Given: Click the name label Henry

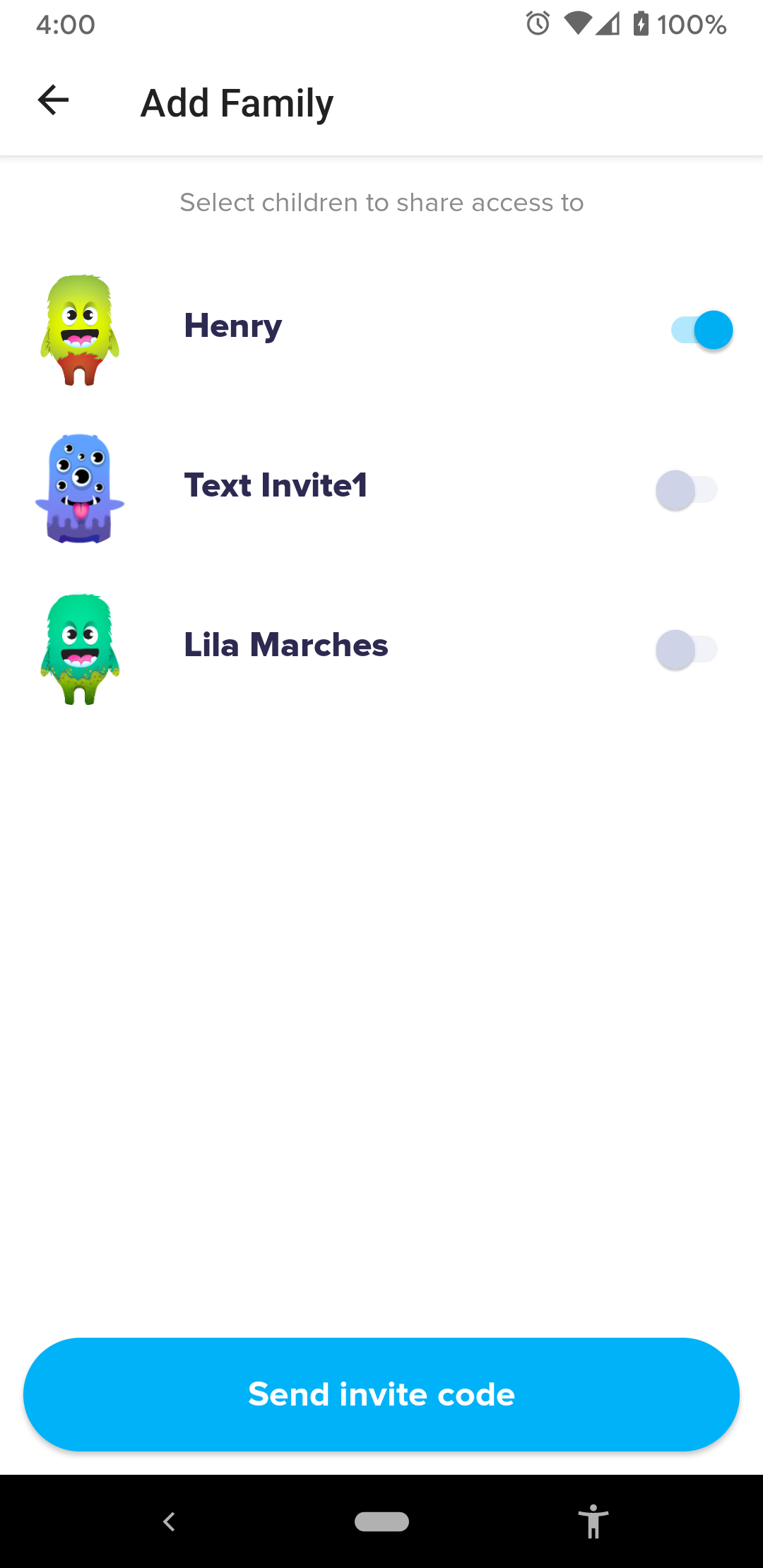Looking at the screenshot, I should coord(232,326).
